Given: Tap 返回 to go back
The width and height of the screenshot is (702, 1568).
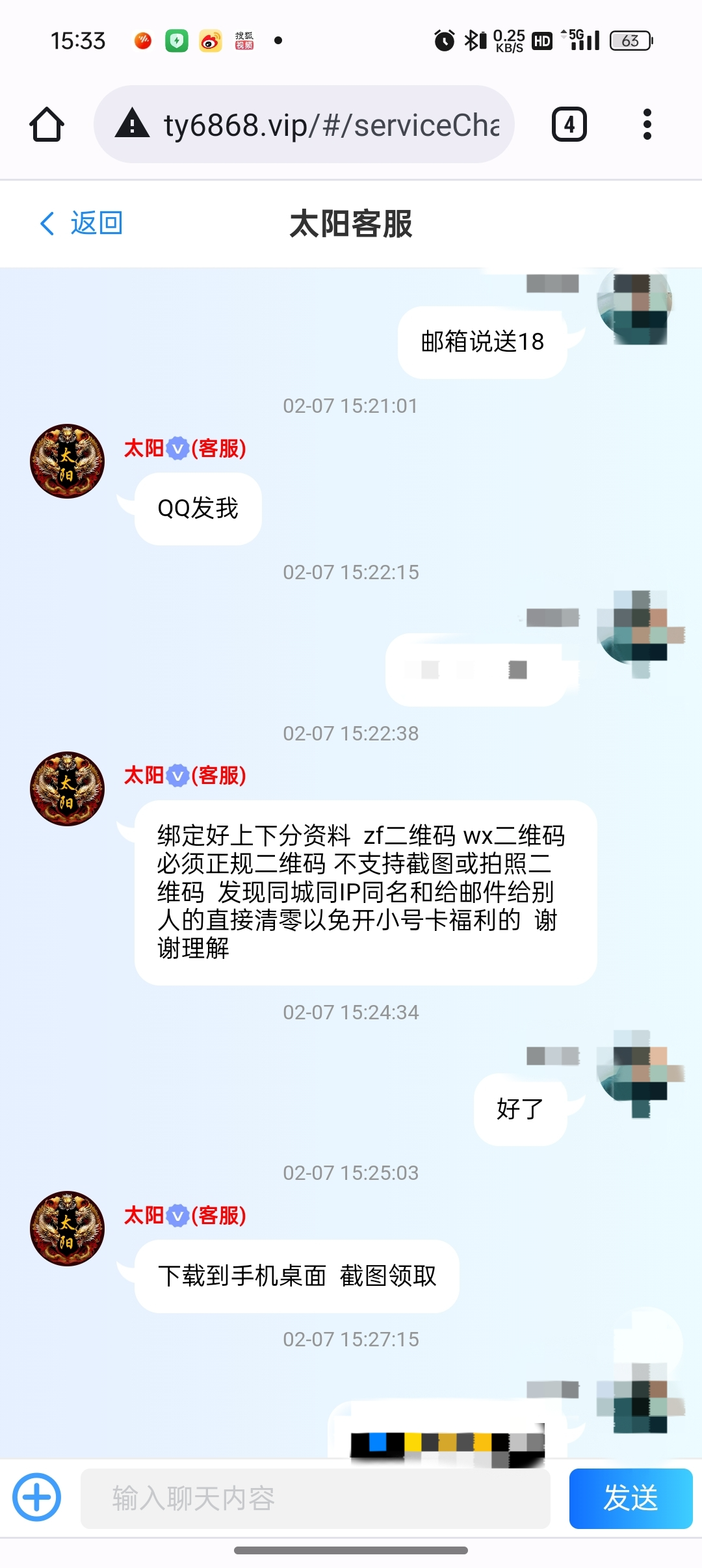Looking at the screenshot, I should tap(81, 223).
